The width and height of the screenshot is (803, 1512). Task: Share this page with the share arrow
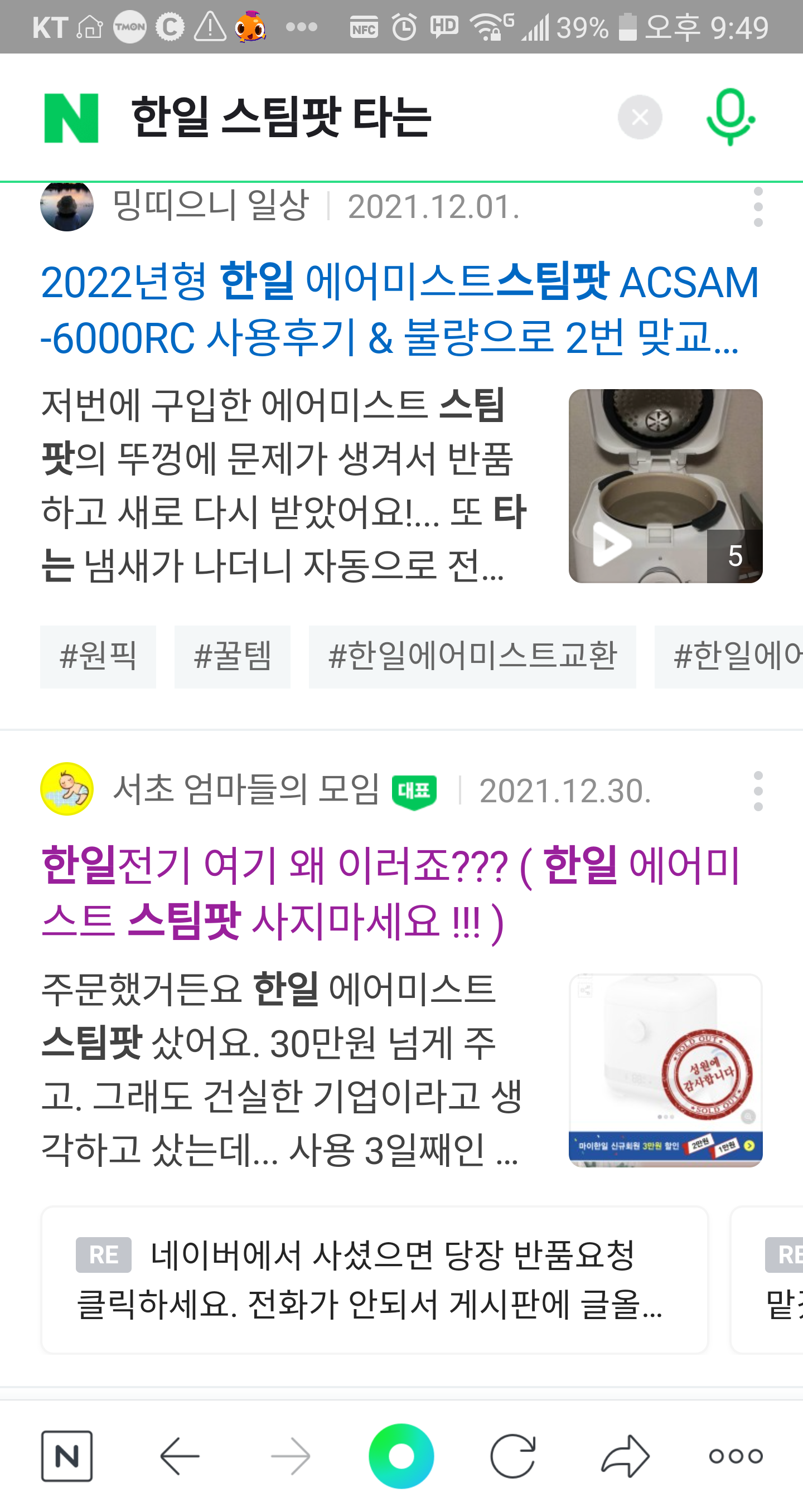click(625, 1456)
